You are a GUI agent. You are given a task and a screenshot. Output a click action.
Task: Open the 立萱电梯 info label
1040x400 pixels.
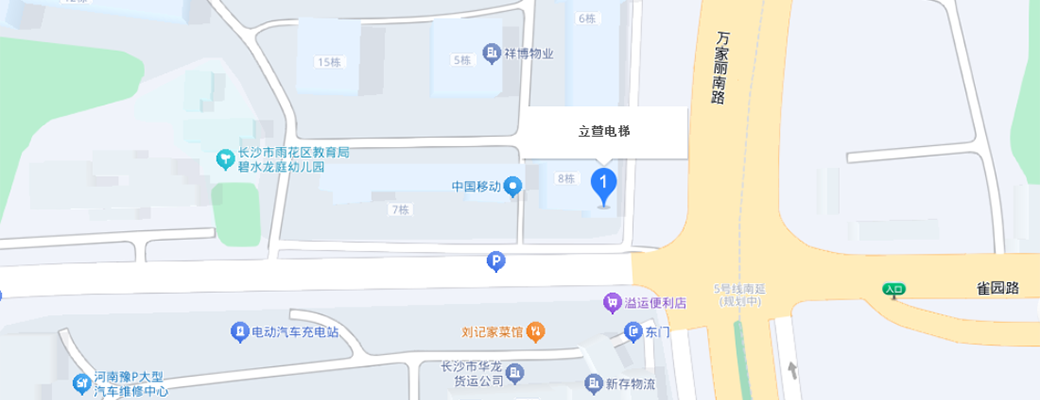[603, 131]
